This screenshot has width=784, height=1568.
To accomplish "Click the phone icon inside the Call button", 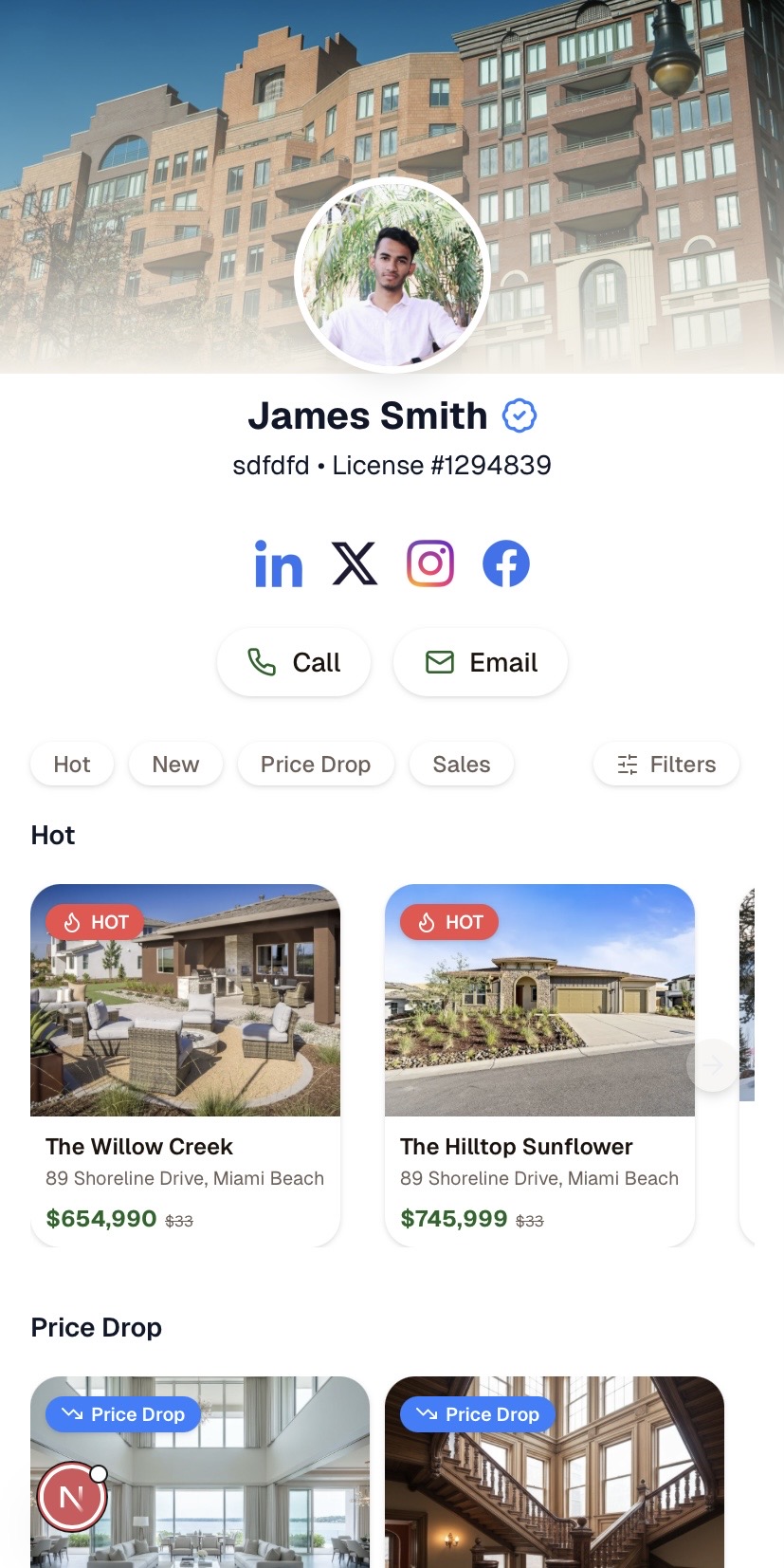I will 263,661.
